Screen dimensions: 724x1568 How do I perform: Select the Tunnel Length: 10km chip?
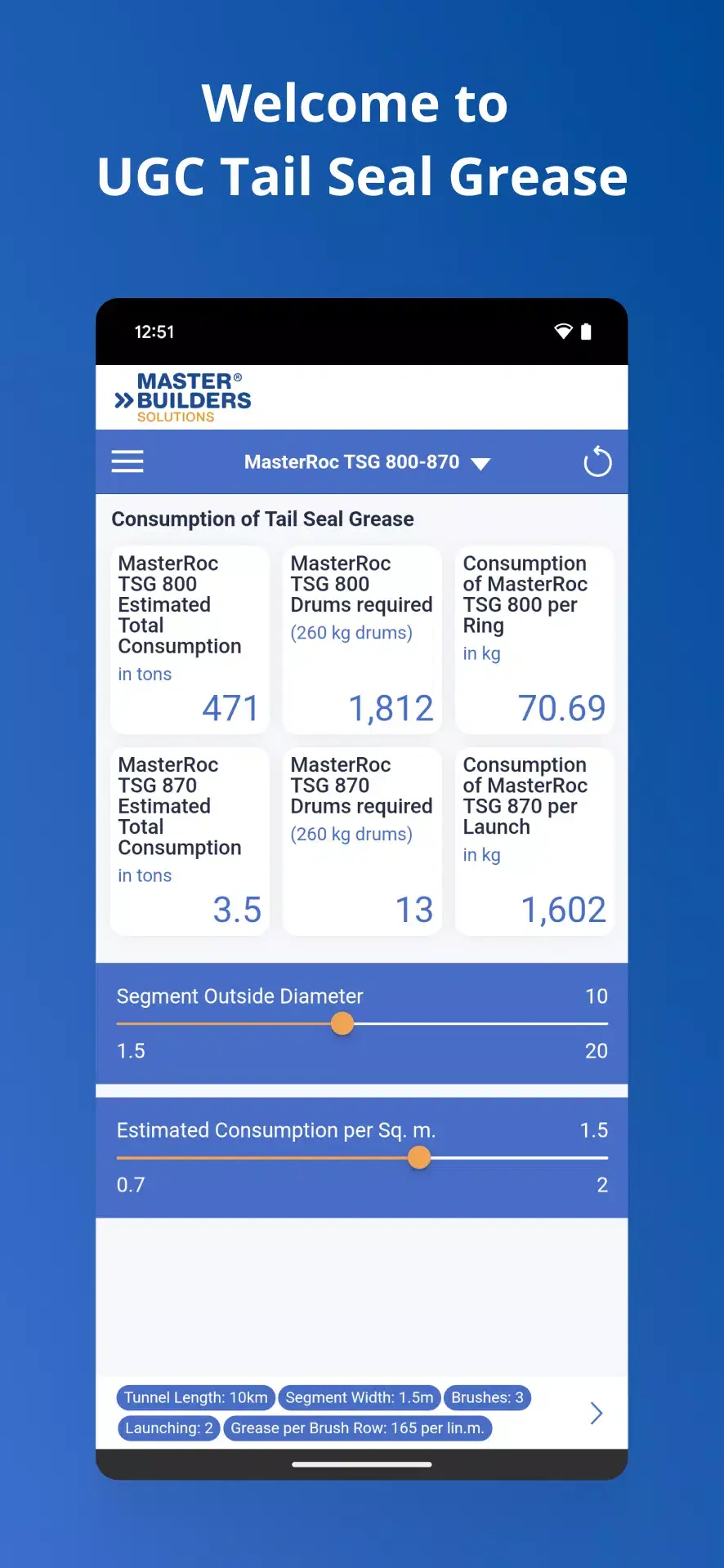pyautogui.click(x=195, y=1397)
